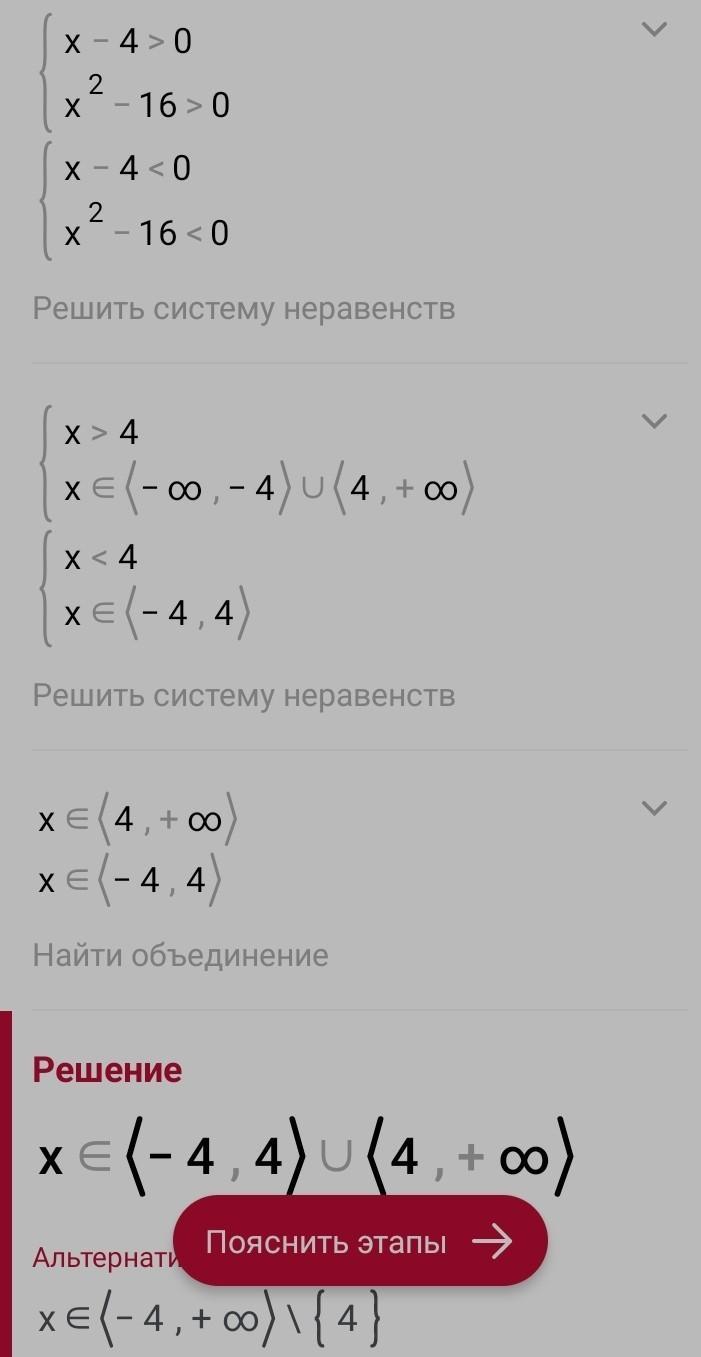Screen dimensions: 701x1357
Task: Expand the 'Найти объединение' step
Action: 654,808
